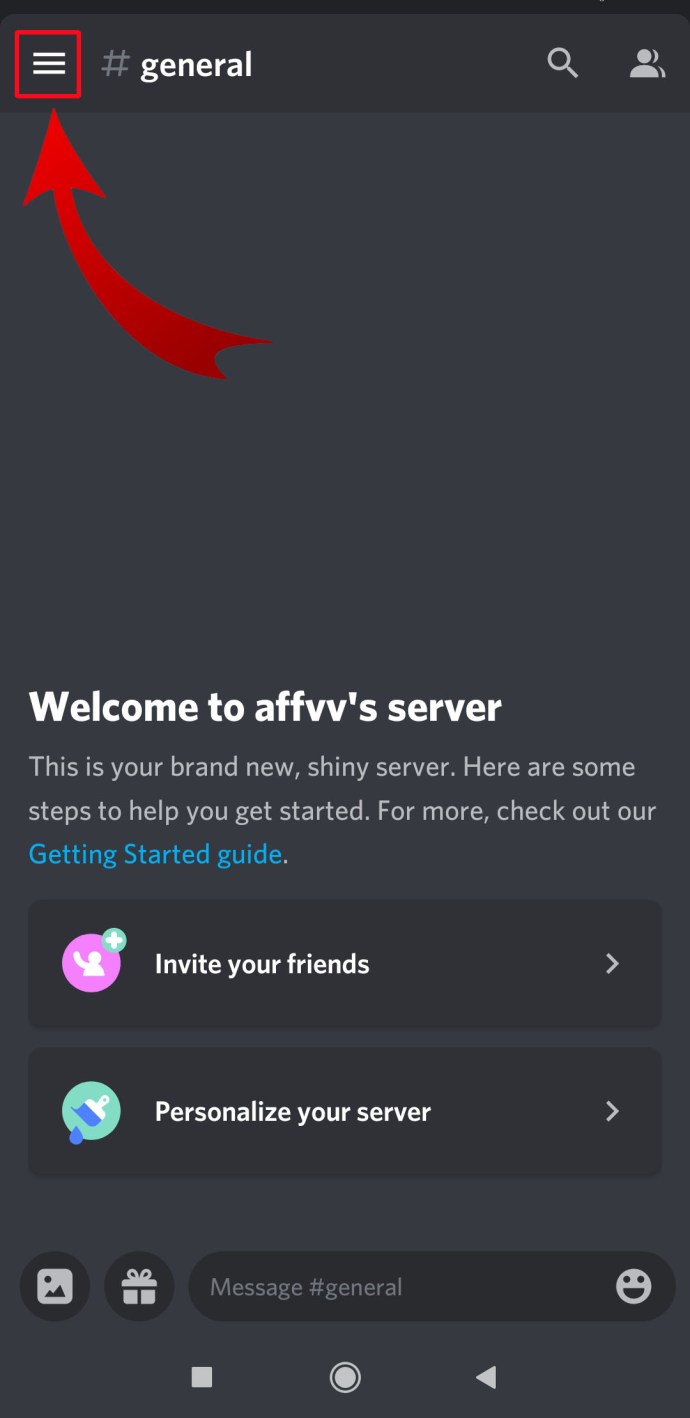Open the emoji picker
690x1418 pixels.
[633, 1286]
